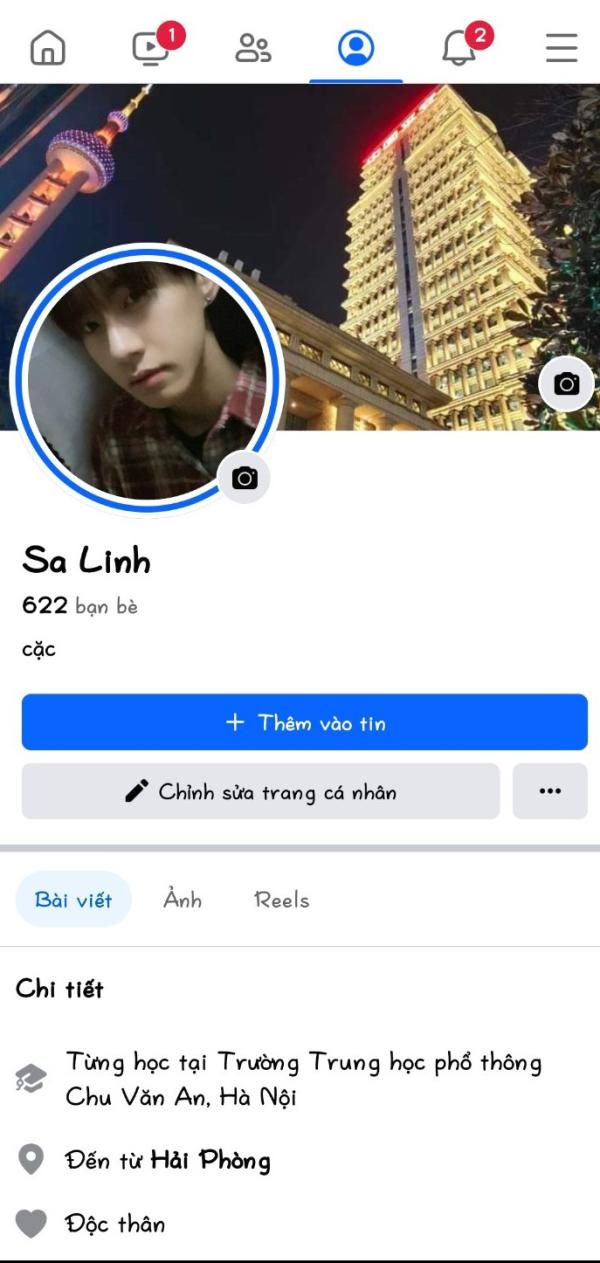This screenshot has height=1263, width=600.
Task: Open the notifications bell
Action: (459, 47)
